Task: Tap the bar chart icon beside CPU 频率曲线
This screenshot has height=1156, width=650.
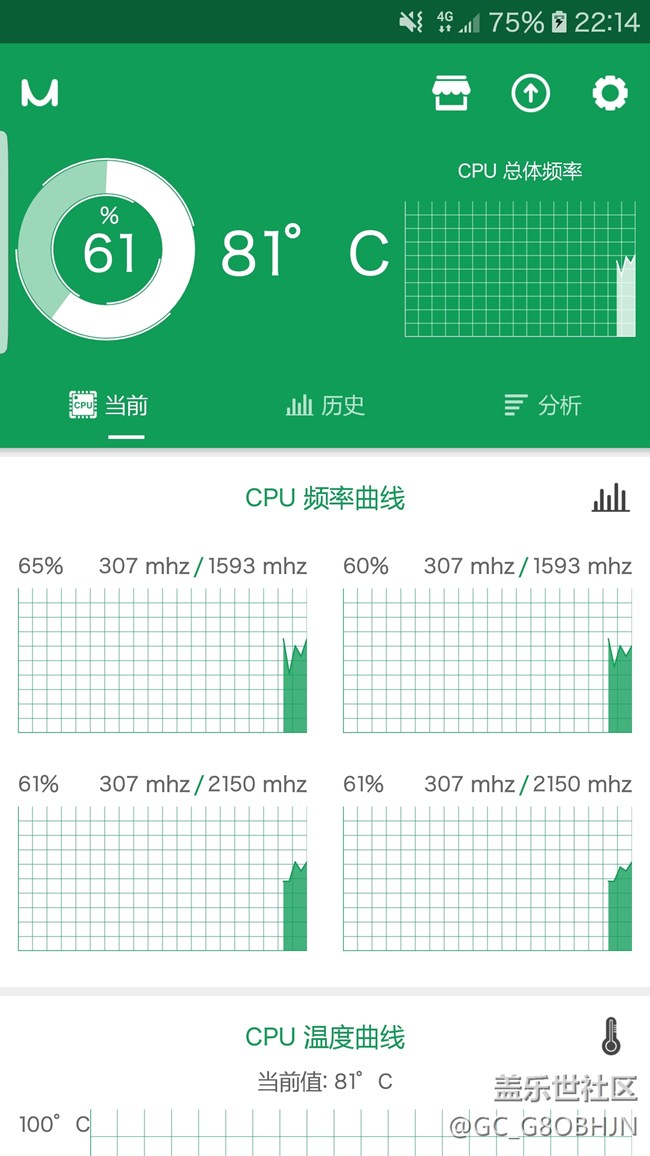Action: pos(610,498)
